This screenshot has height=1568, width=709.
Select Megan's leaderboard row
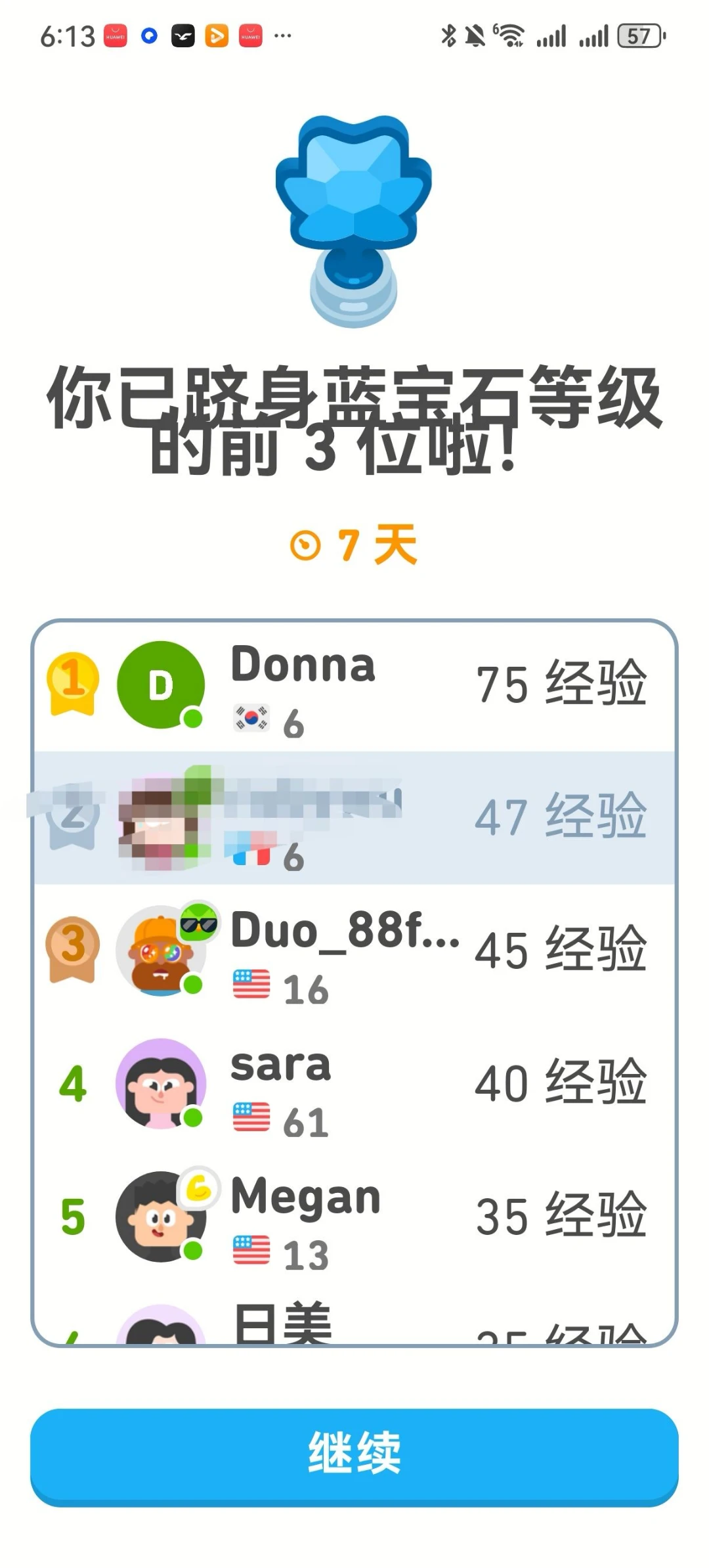point(354,1217)
